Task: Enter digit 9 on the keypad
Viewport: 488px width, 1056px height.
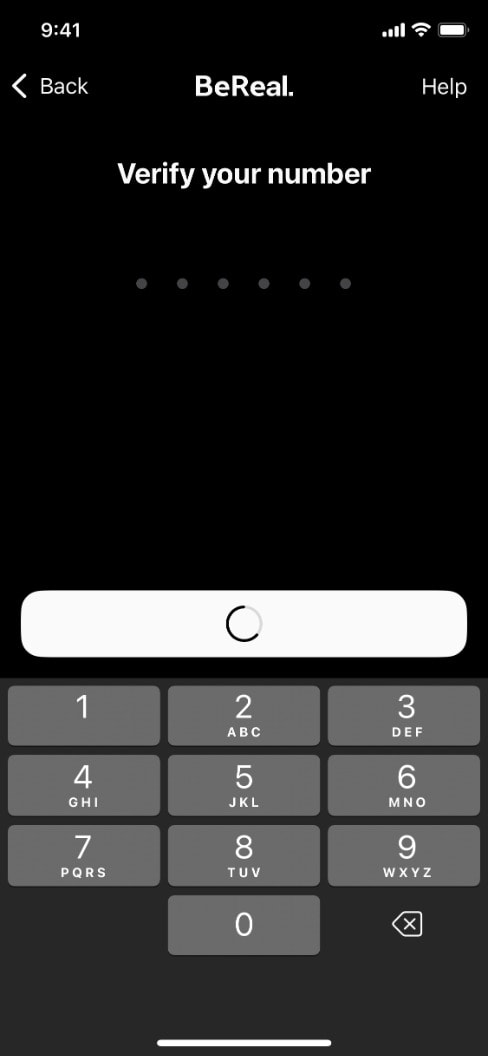Action: (404, 855)
